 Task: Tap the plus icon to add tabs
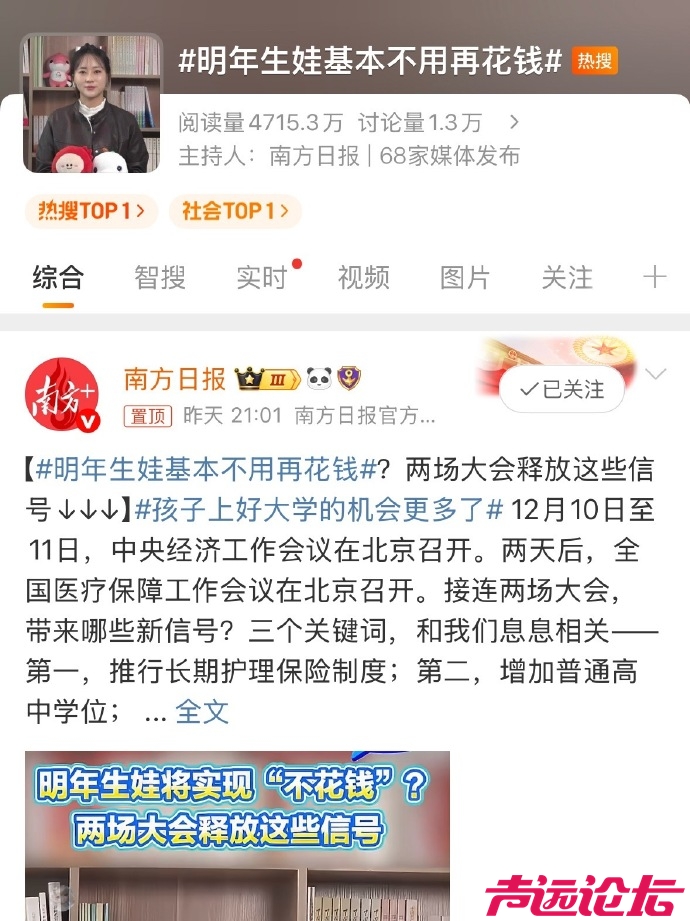(x=654, y=277)
